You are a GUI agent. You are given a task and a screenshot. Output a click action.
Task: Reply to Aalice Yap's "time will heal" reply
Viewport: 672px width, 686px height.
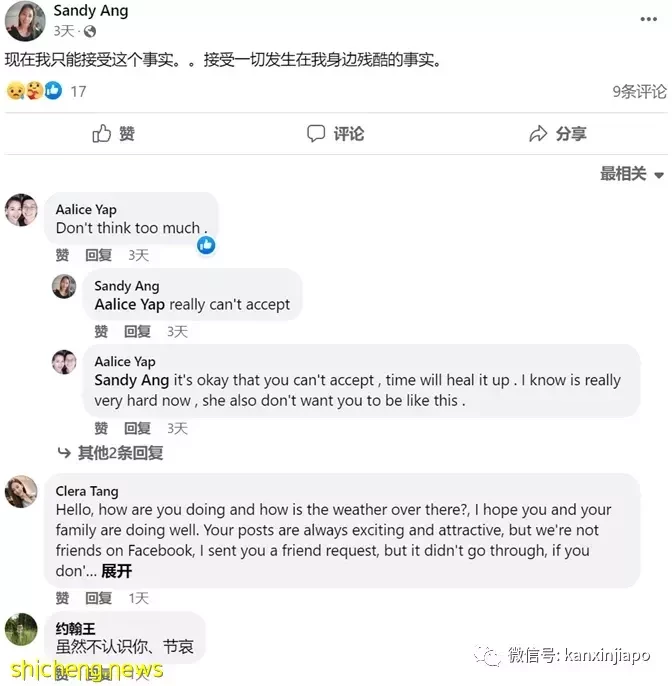click(137, 429)
